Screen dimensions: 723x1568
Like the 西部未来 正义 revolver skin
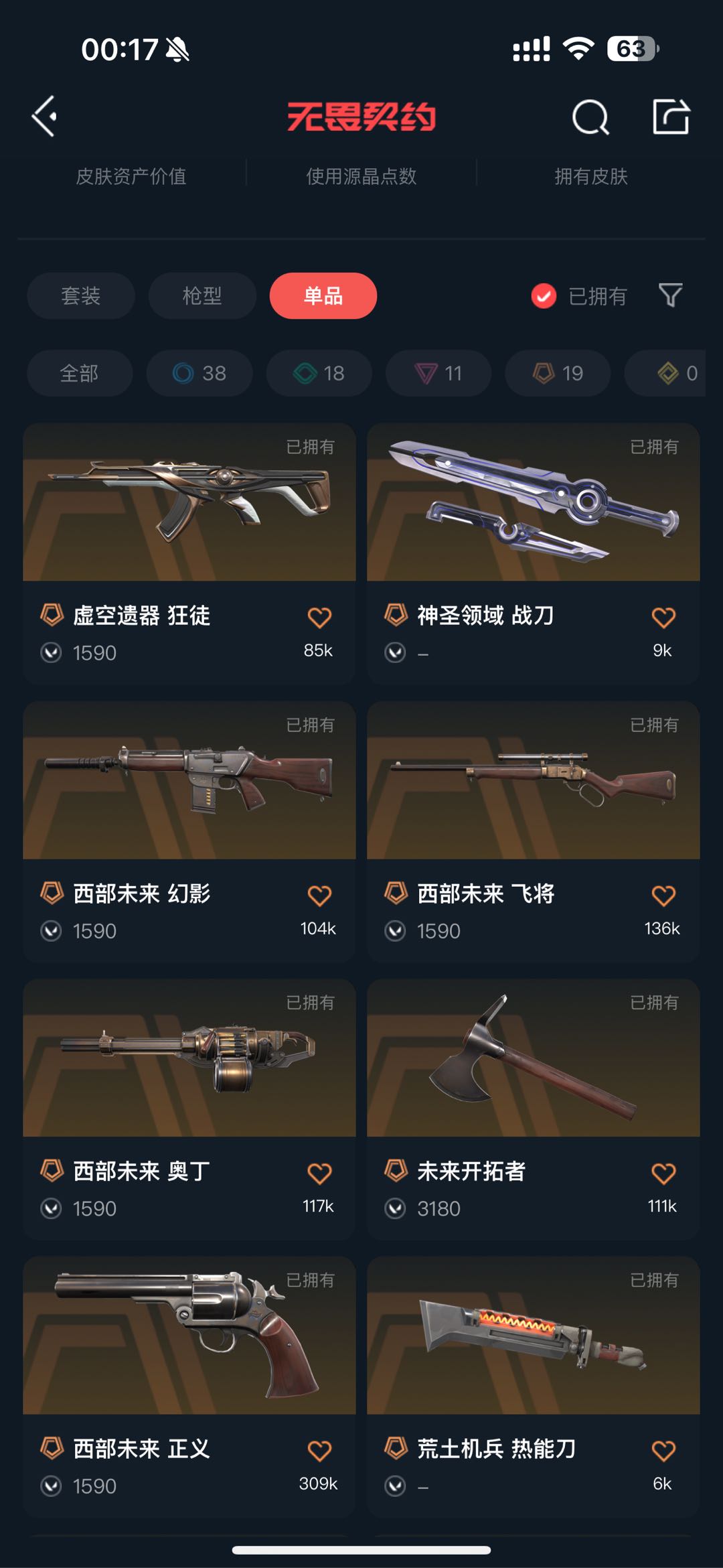pyautogui.click(x=319, y=1451)
